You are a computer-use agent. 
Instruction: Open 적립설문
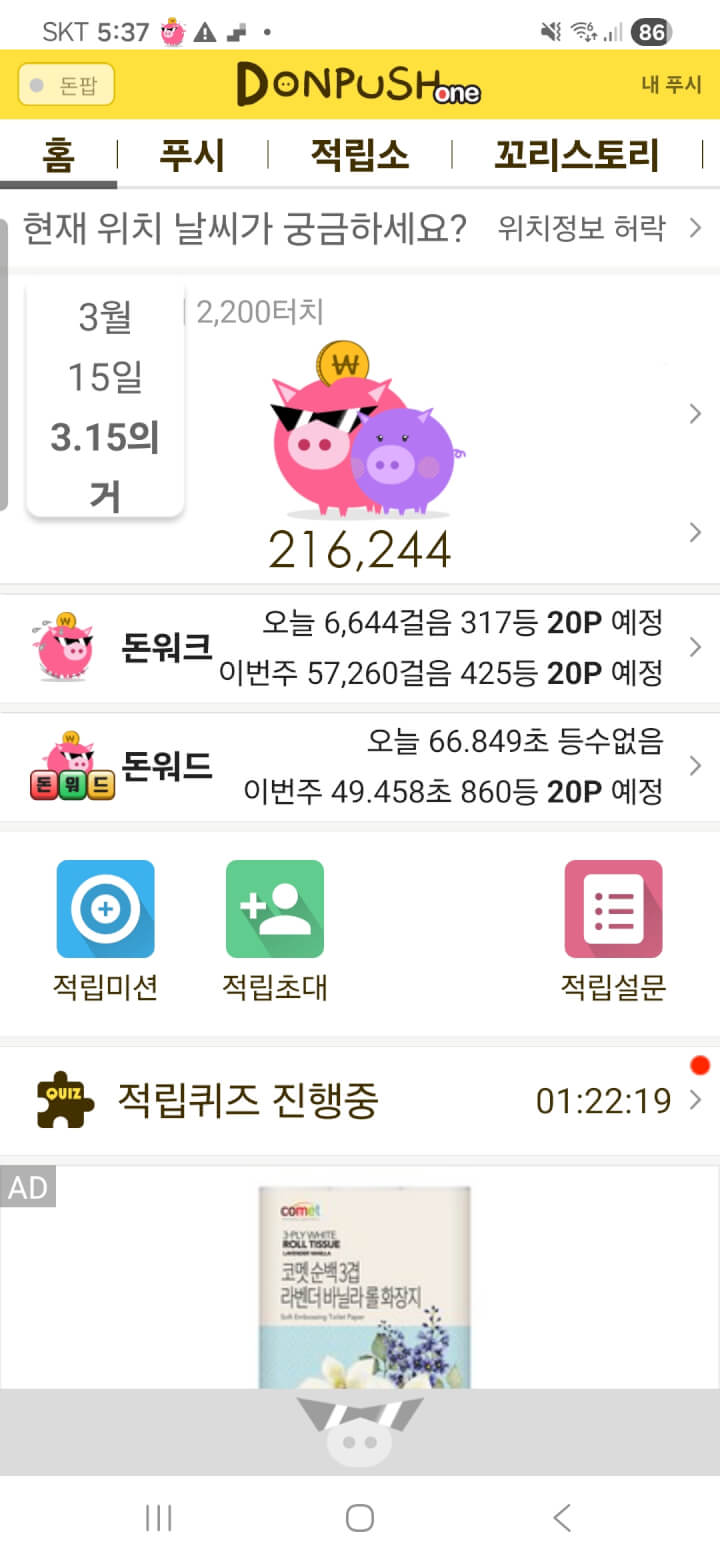pyautogui.click(x=613, y=930)
